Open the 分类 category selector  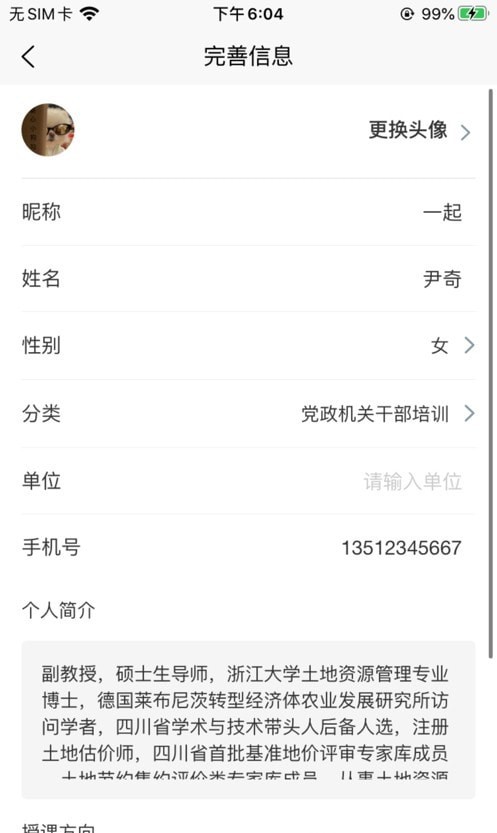[x=248, y=413]
